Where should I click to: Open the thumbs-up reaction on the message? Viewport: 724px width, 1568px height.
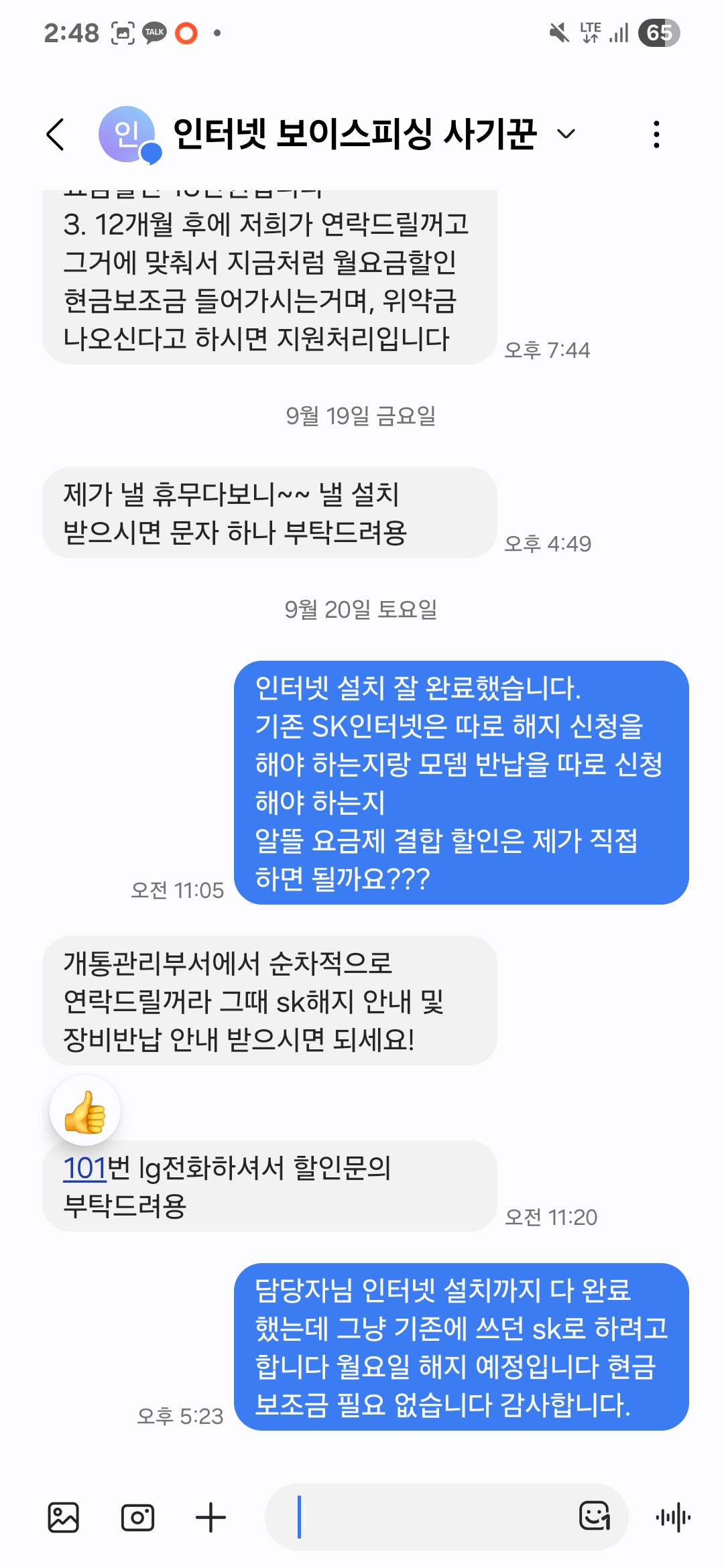(x=85, y=1111)
